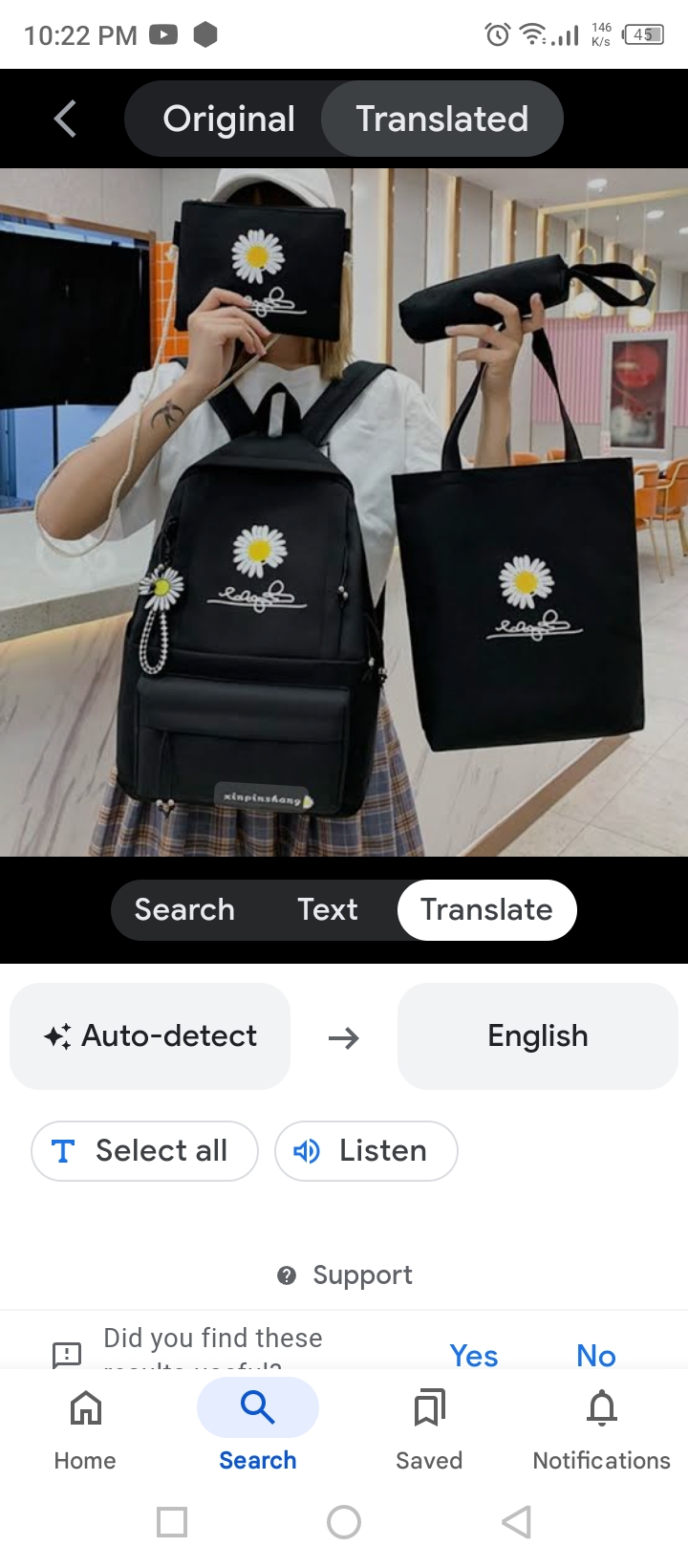Tap Select all text
688x1568 pixels.
pyautogui.click(x=144, y=1150)
